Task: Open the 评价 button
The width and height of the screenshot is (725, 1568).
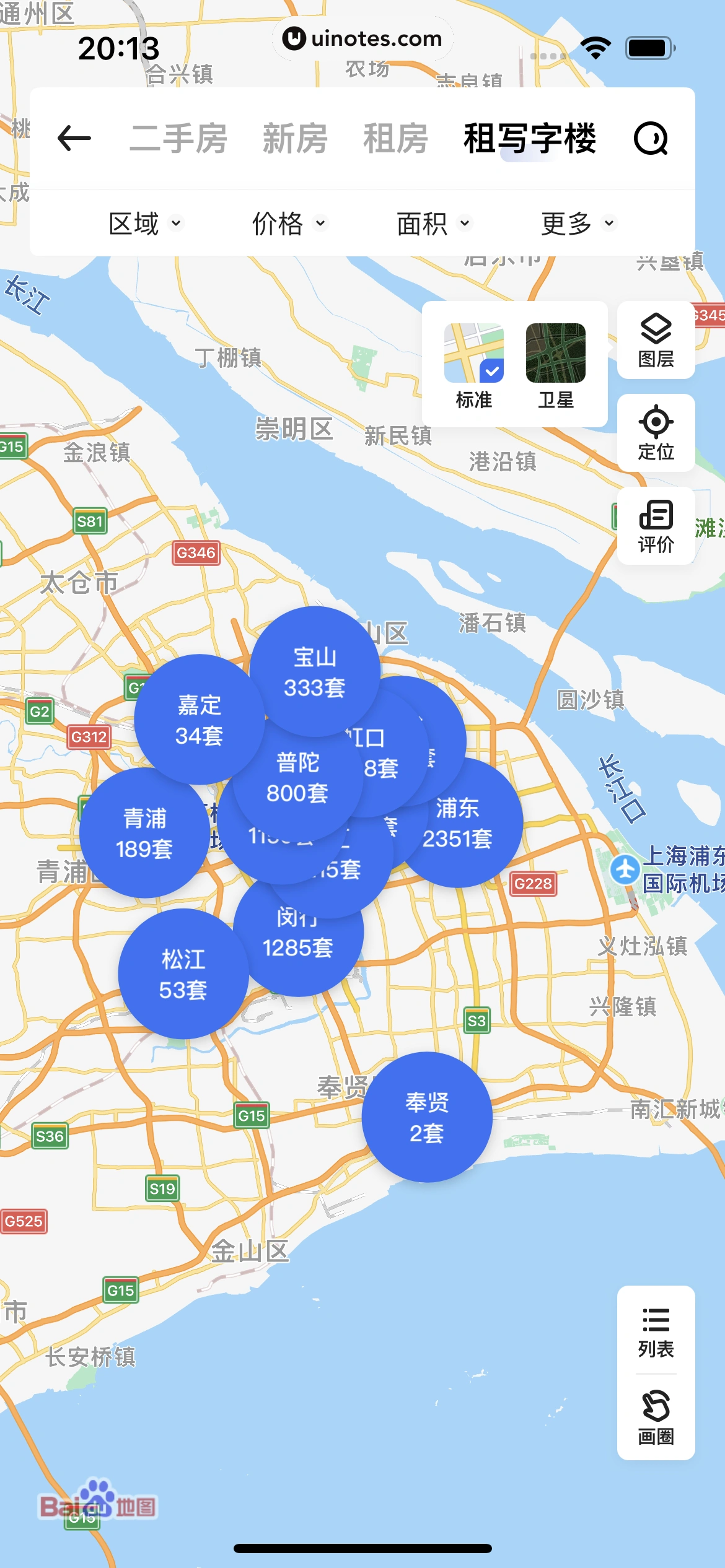Action: [656, 526]
